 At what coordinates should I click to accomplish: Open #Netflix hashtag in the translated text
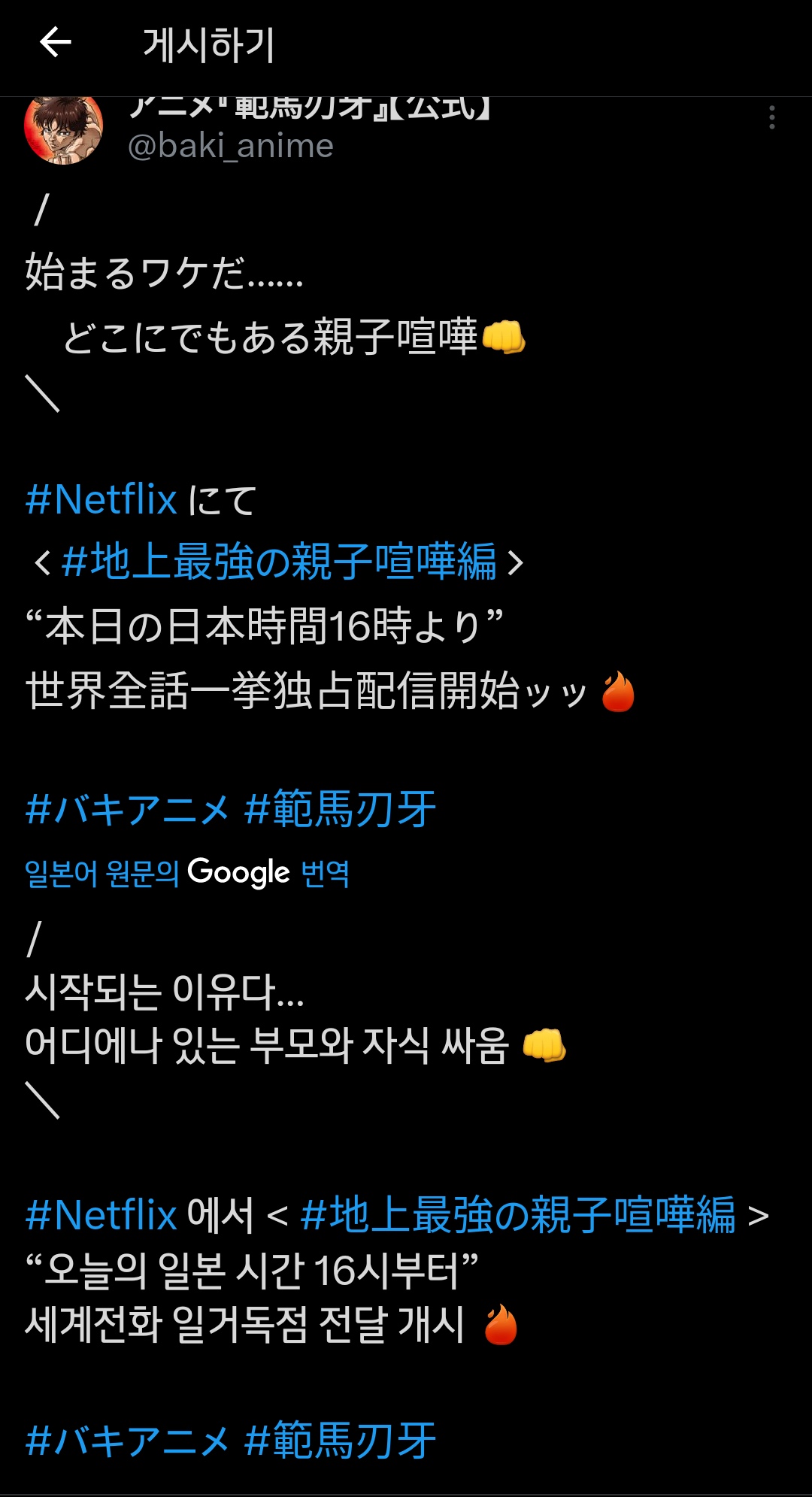point(101,1215)
